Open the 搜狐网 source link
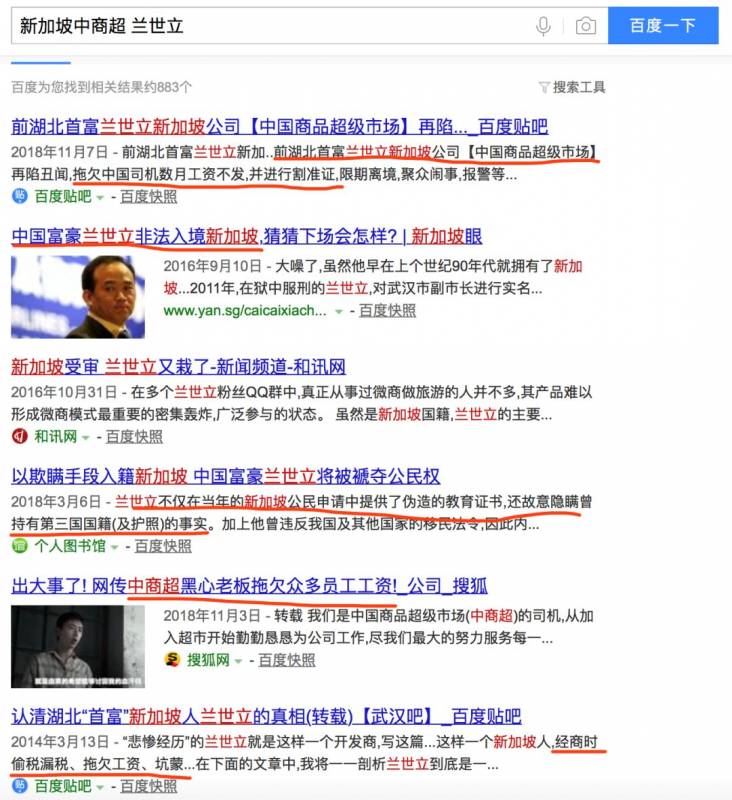This screenshot has height=800, width=732. click(209, 660)
